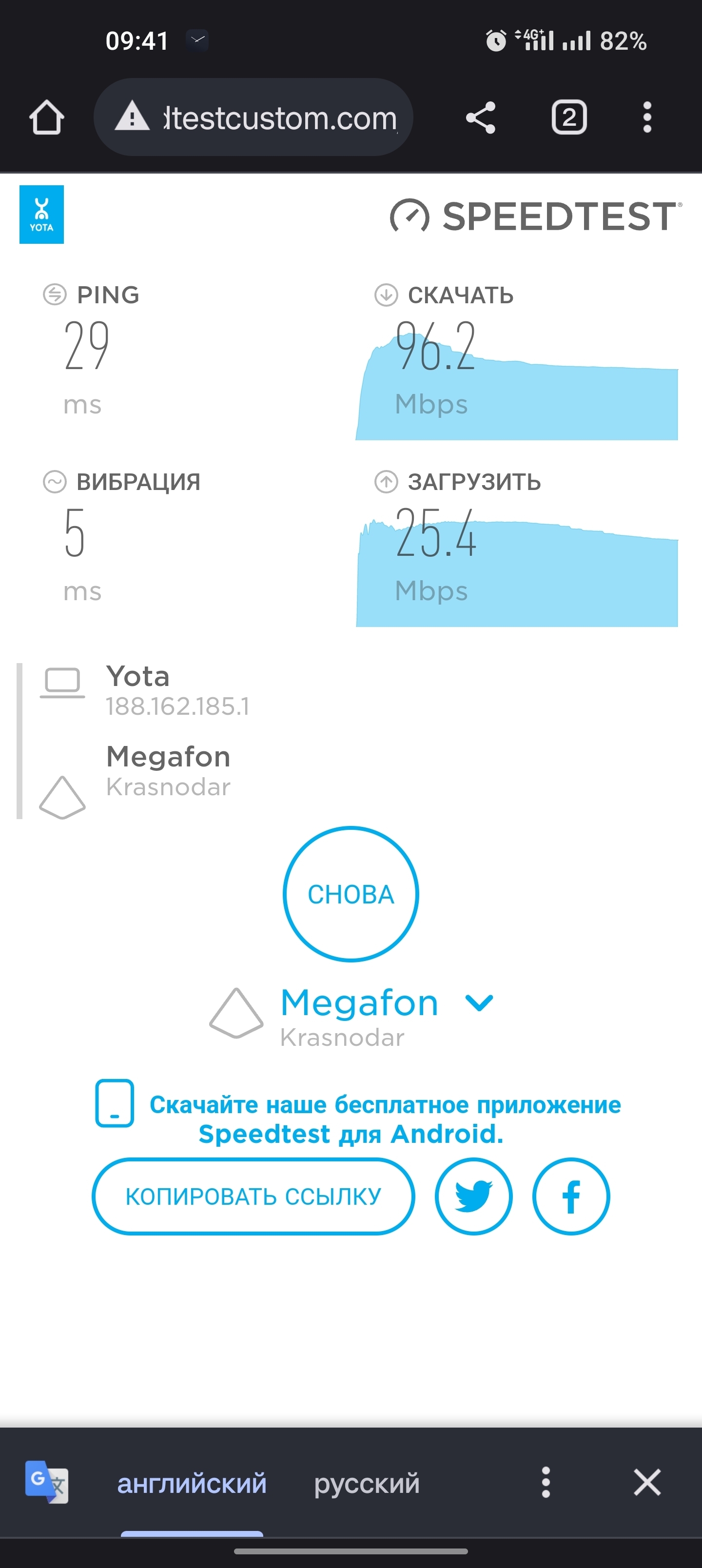Select русский in the translate bar
702x1568 pixels.
[367, 1483]
